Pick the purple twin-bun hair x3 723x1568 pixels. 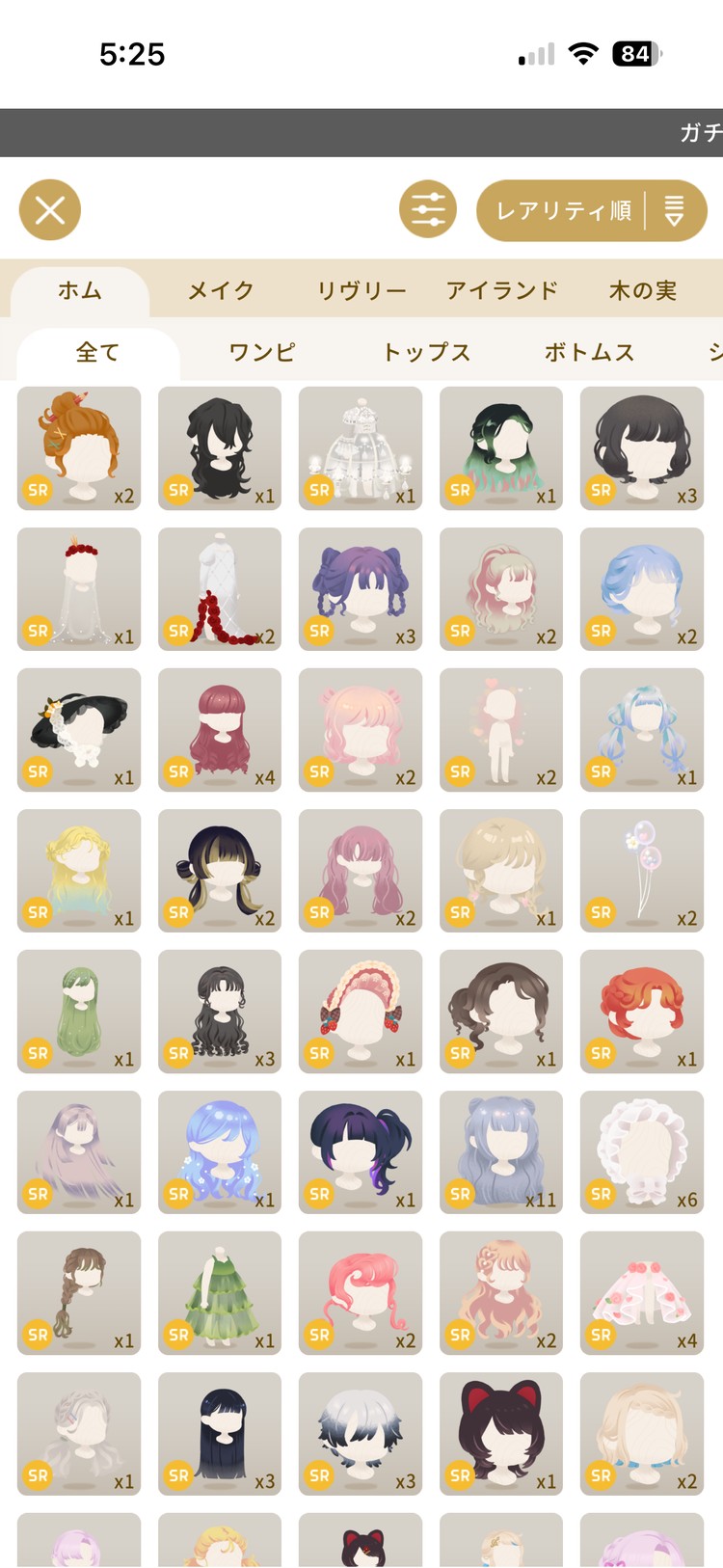(361, 589)
